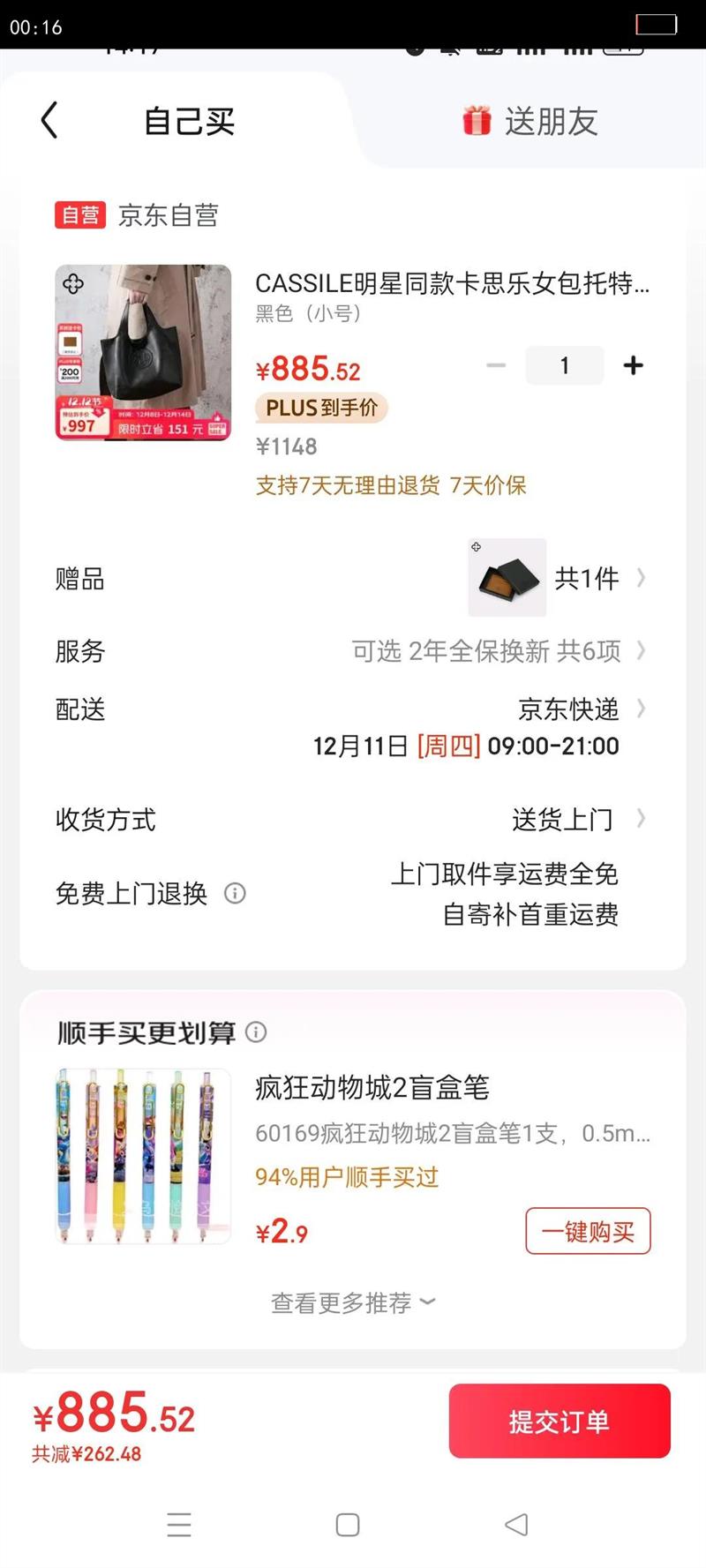Go back using the top-left arrow
This screenshot has width=706, height=1568.
[x=50, y=120]
